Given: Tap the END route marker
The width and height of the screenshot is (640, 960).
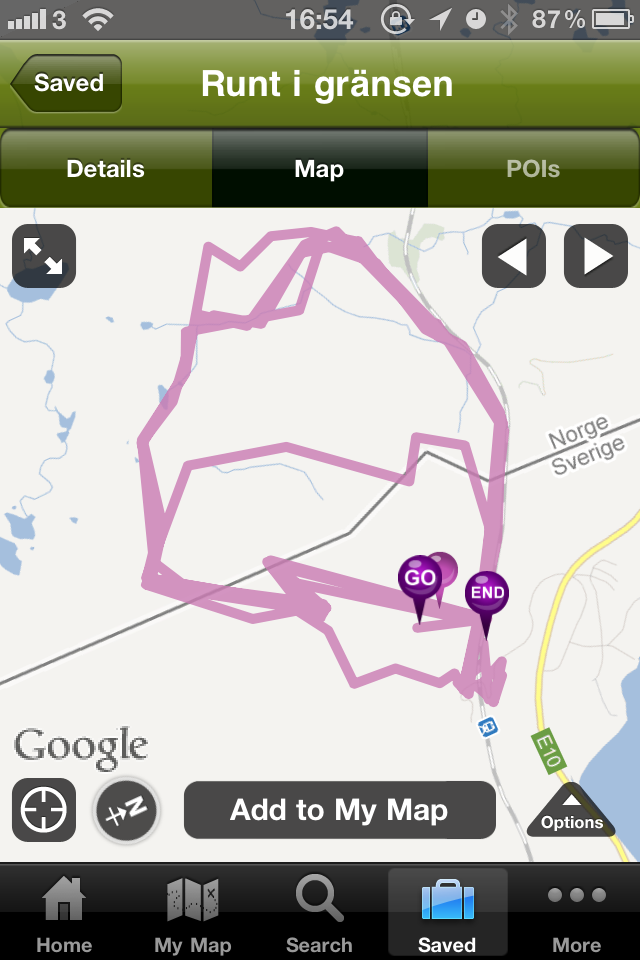Looking at the screenshot, I should click(487, 593).
